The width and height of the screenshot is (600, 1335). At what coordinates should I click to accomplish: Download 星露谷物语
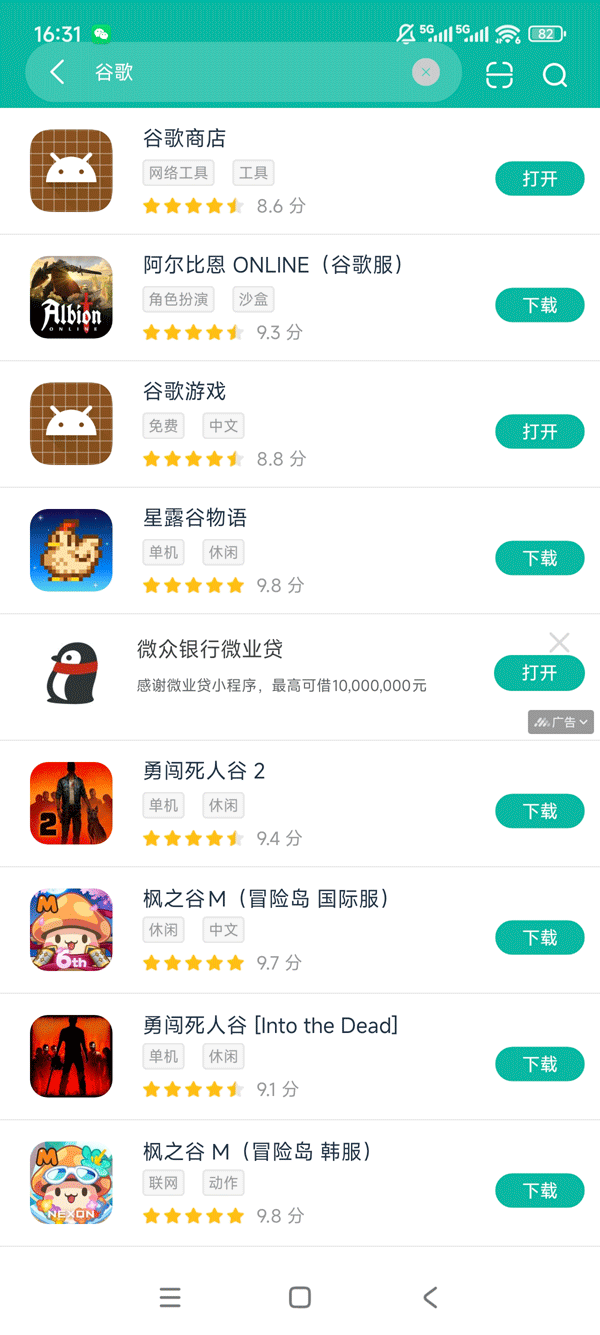point(539,558)
